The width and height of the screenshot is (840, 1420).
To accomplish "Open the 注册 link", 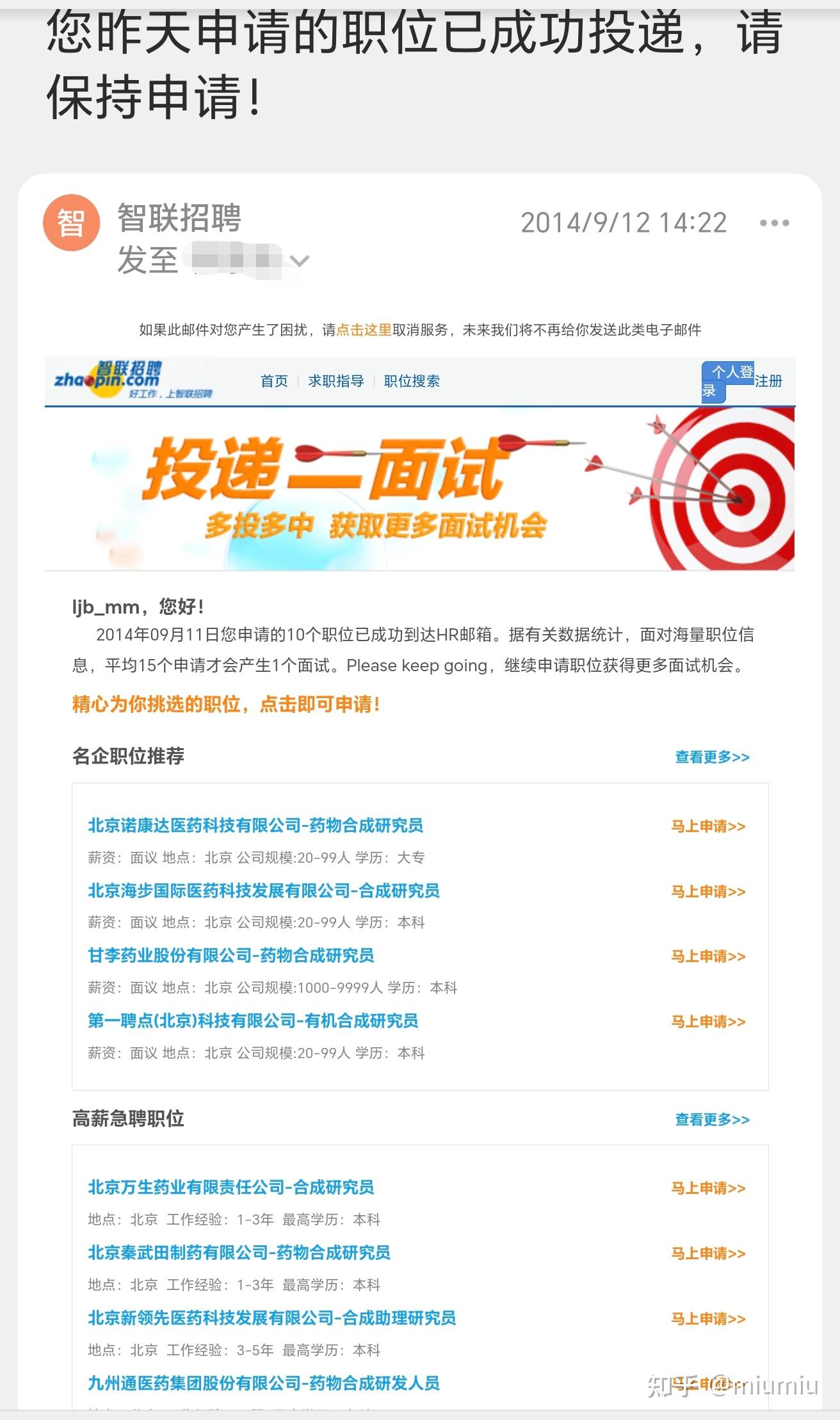I will click(768, 381).
